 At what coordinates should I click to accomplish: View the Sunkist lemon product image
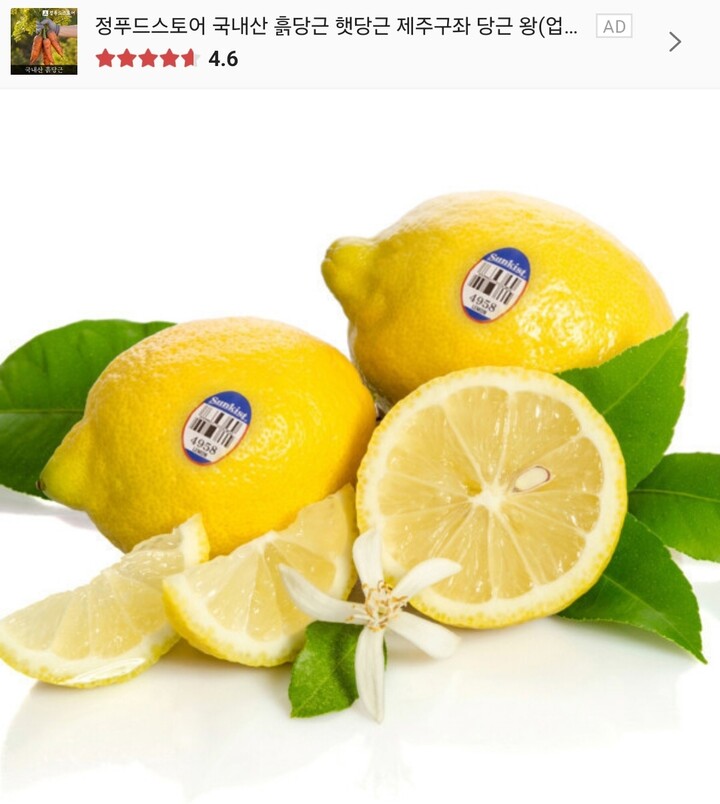pos(360,450)
